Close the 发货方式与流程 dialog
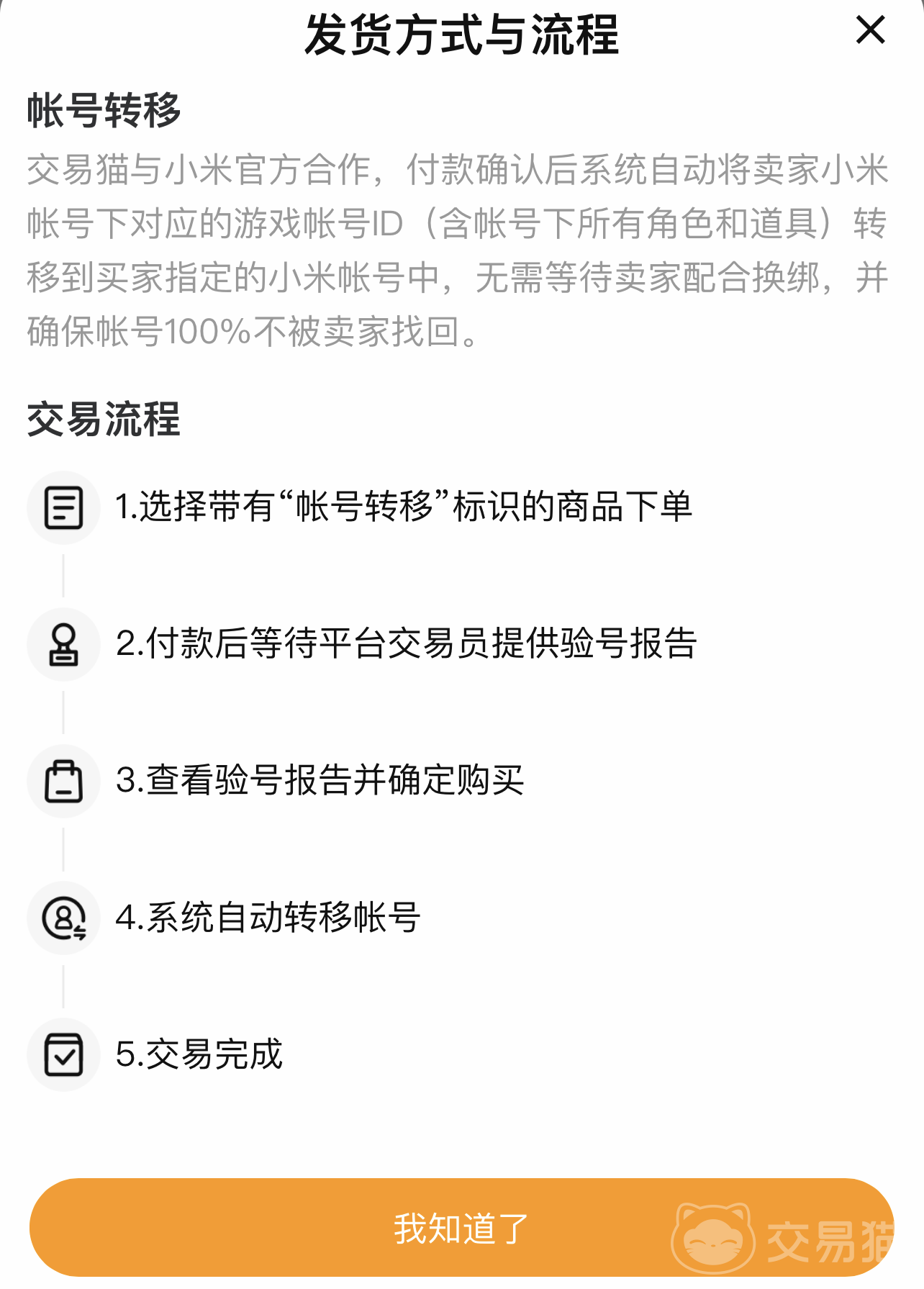 870,31
